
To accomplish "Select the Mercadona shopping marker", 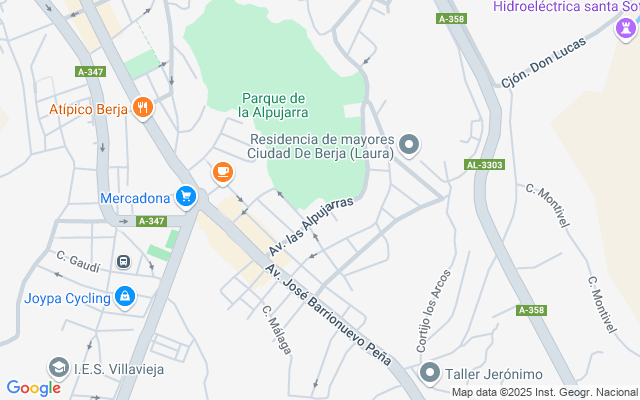I will tap(185, 197).
